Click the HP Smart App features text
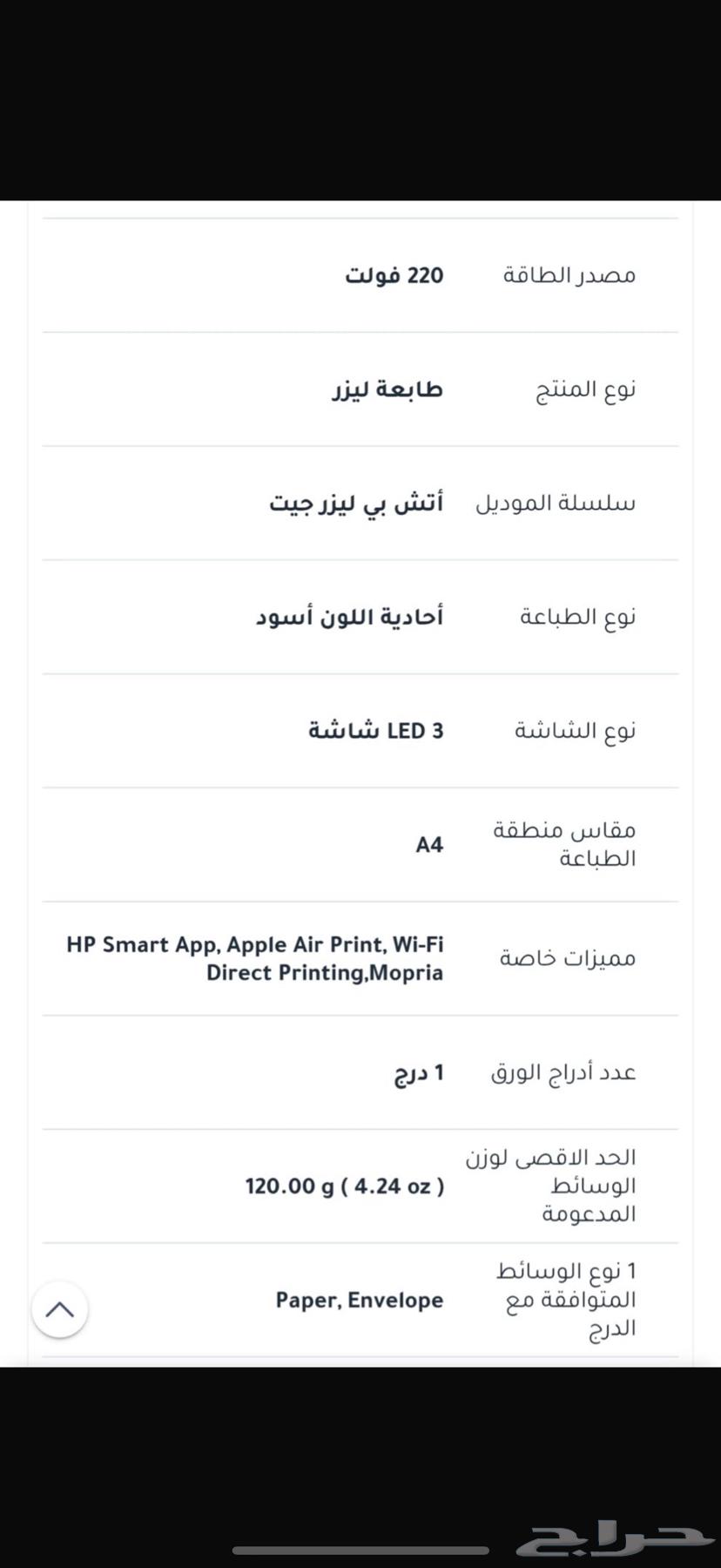The width and height of the screenshot is (721, 1568). [x=253, y=958]
